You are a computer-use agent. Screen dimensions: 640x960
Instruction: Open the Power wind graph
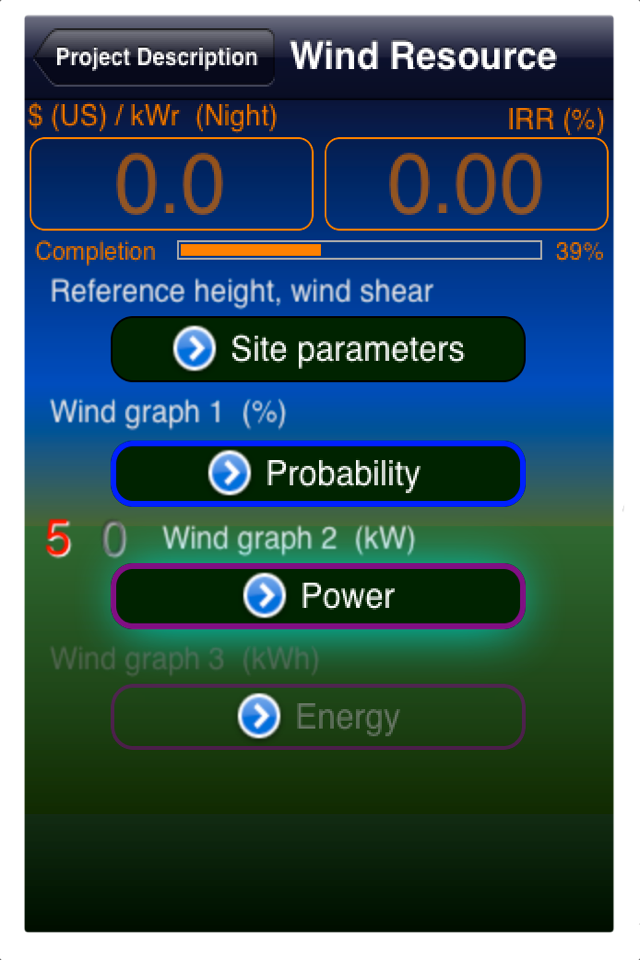(x=318, y=596)
